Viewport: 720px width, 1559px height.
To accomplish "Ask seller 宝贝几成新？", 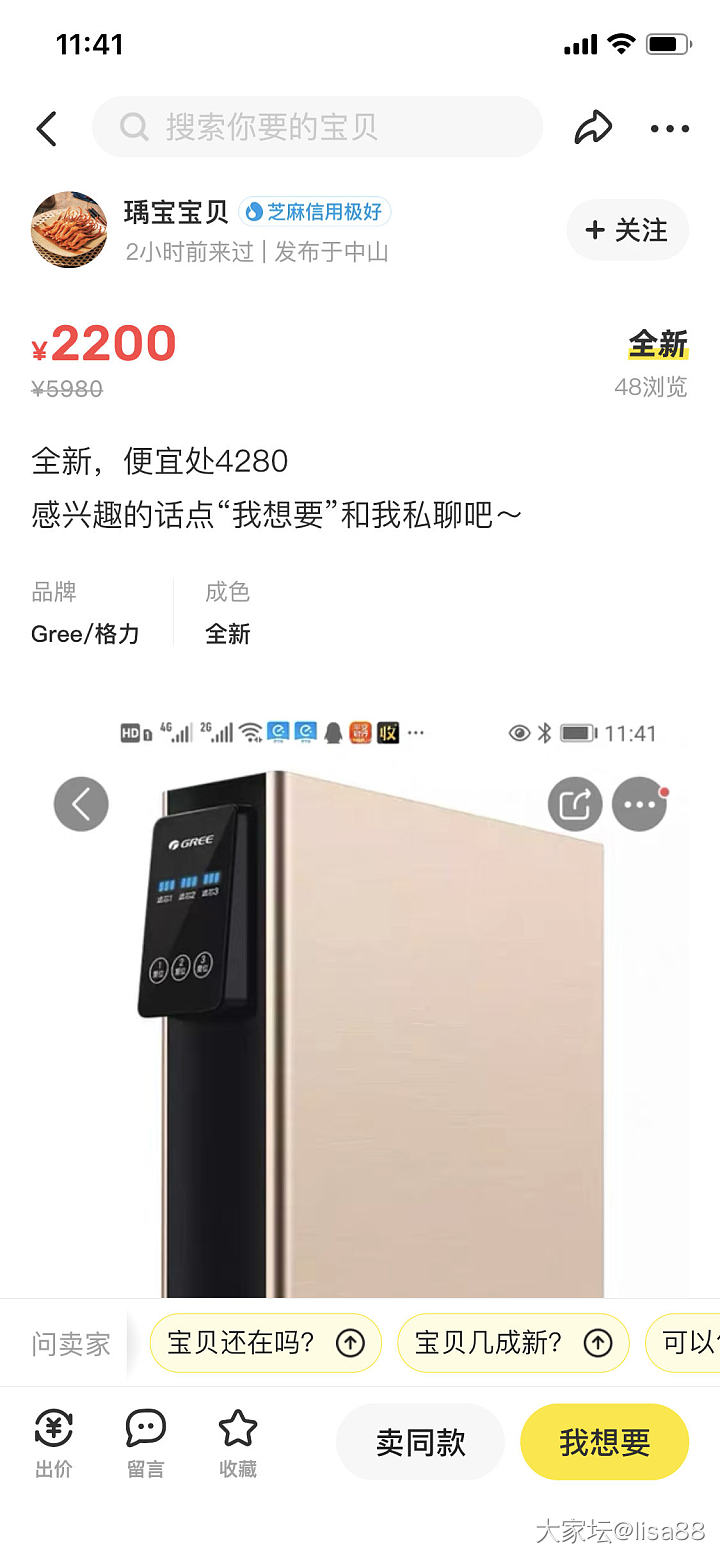I will coord(512,1342).
